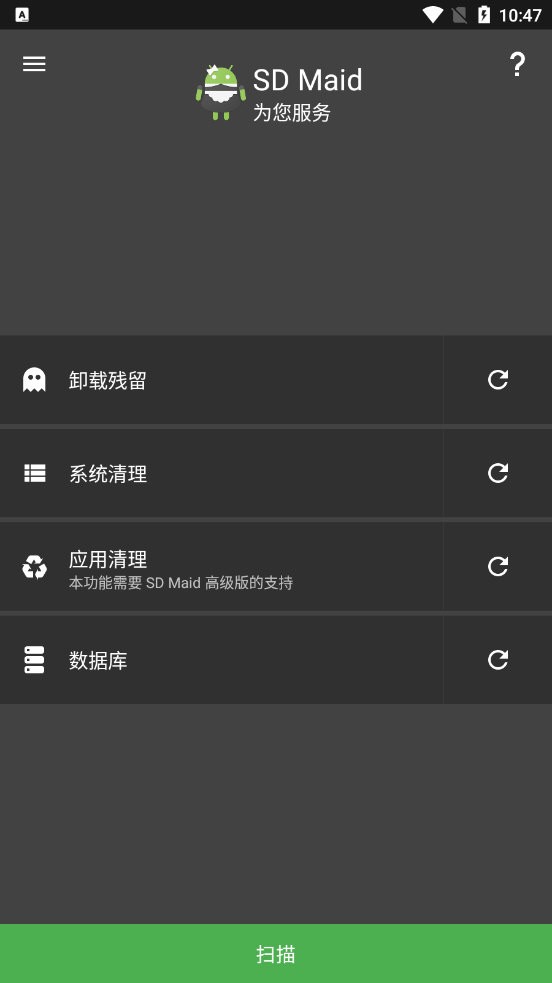This screenshot has width=552, height=983.
Task: Open the 系统清理 row
Action: [x=221, y=473]
